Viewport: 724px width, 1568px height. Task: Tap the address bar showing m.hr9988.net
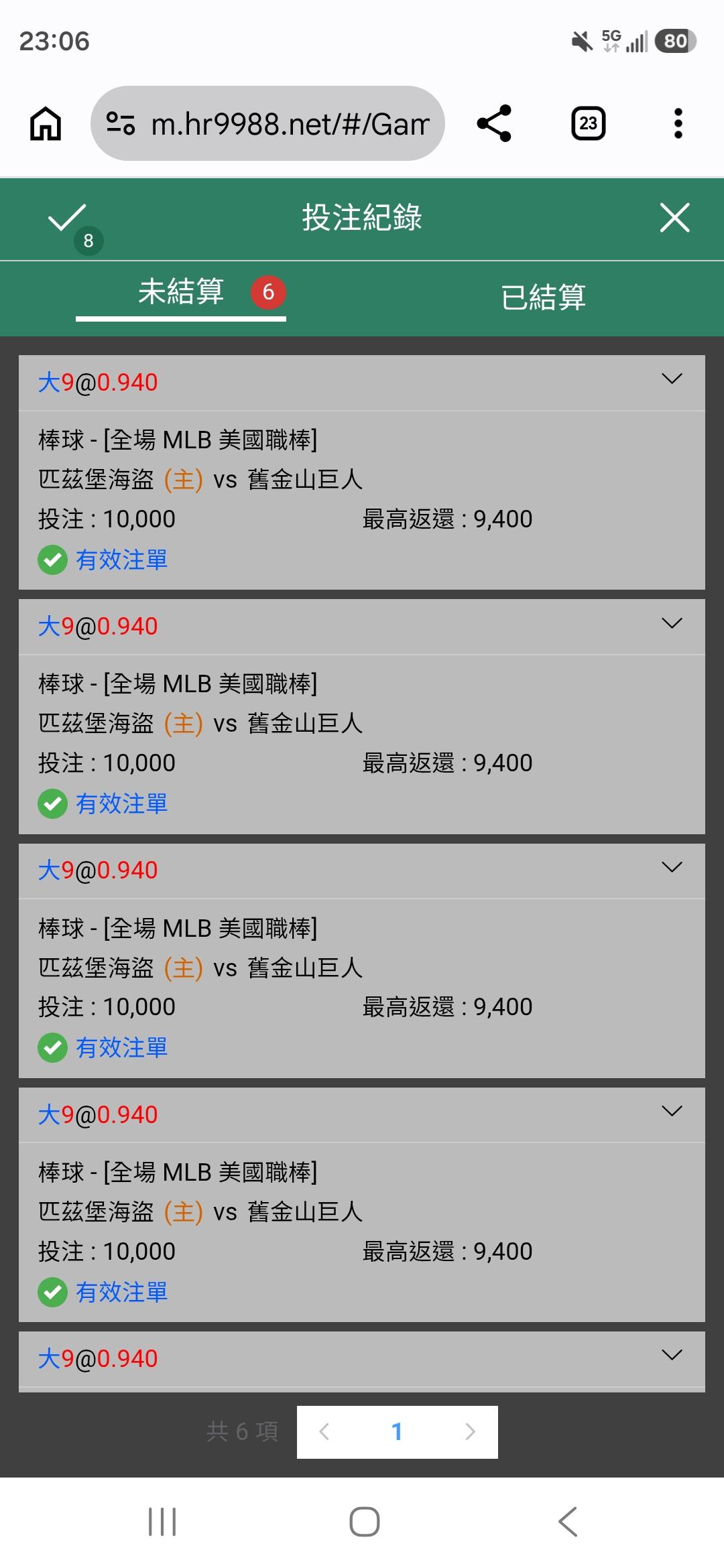(x=267, y=123)
